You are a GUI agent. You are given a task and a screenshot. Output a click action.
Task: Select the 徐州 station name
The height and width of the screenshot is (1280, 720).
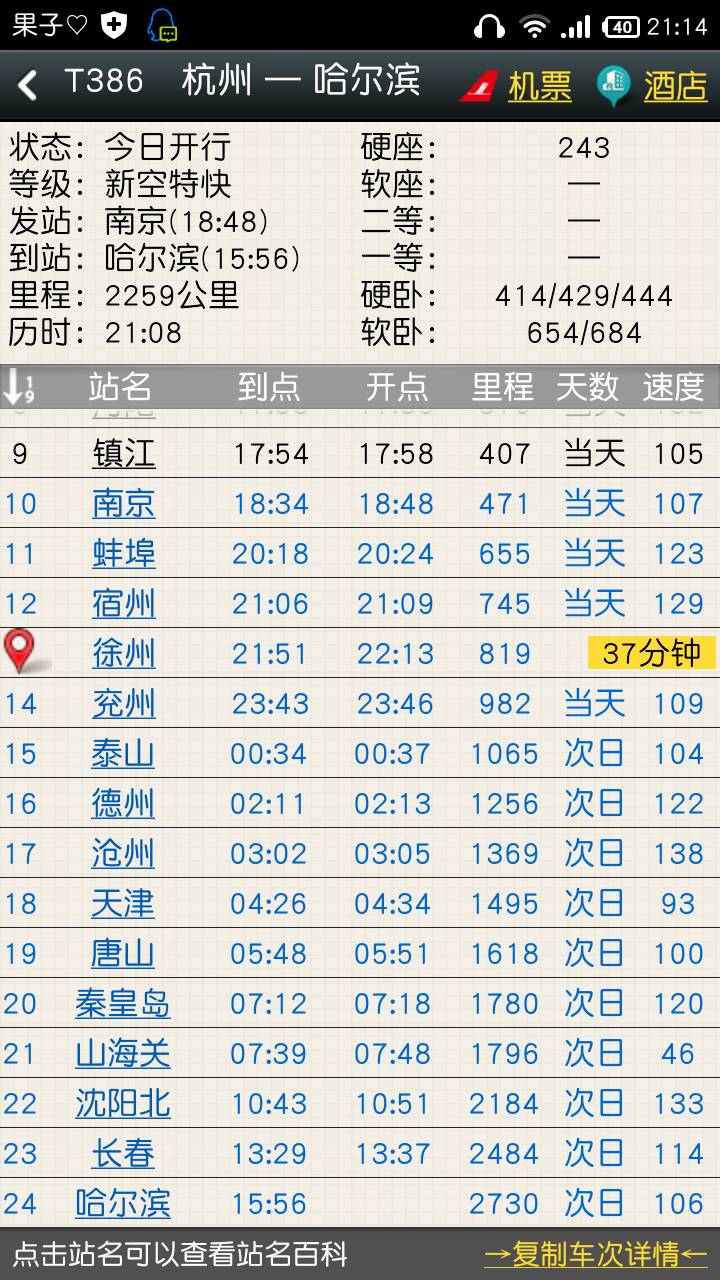(x=123, y=653)
